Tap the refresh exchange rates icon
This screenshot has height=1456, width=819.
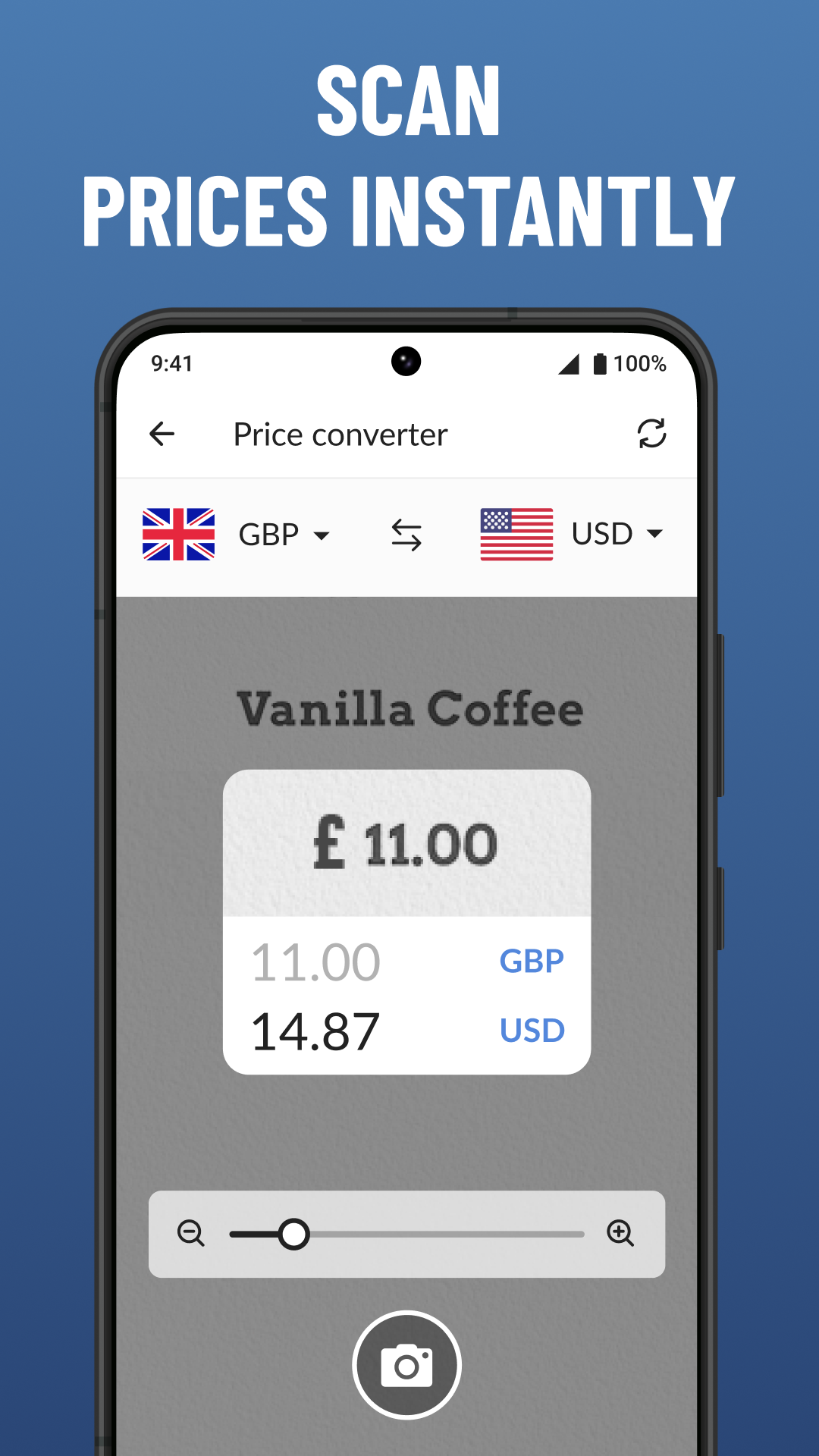(654, 433)
